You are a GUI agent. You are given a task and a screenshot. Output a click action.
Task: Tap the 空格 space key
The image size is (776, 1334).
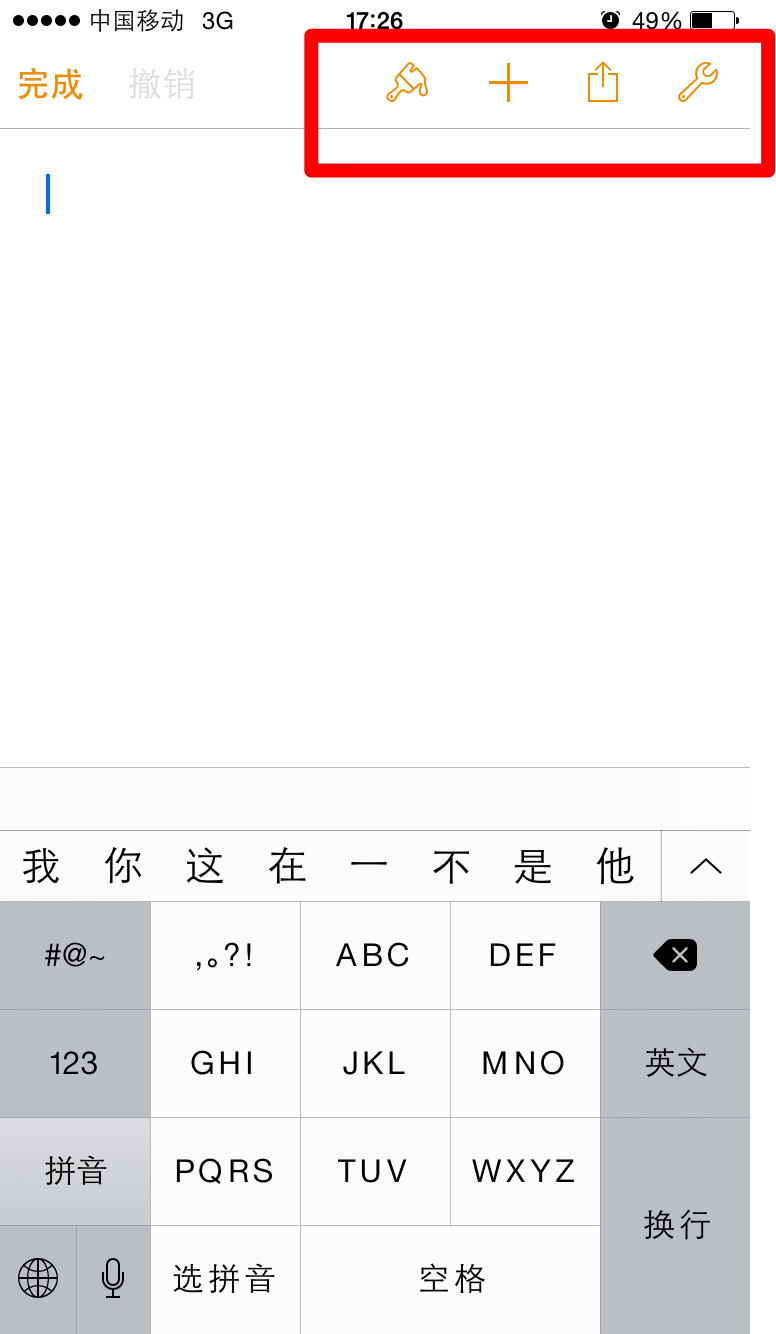point(451,1279)
